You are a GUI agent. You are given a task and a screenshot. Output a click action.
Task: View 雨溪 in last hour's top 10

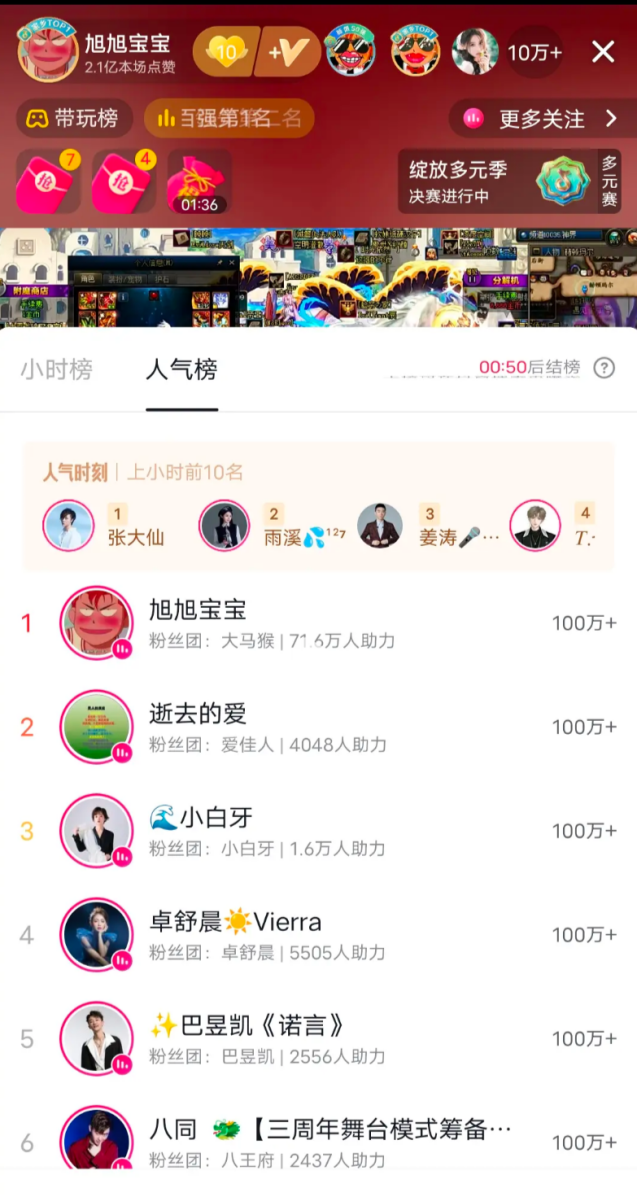264,526
